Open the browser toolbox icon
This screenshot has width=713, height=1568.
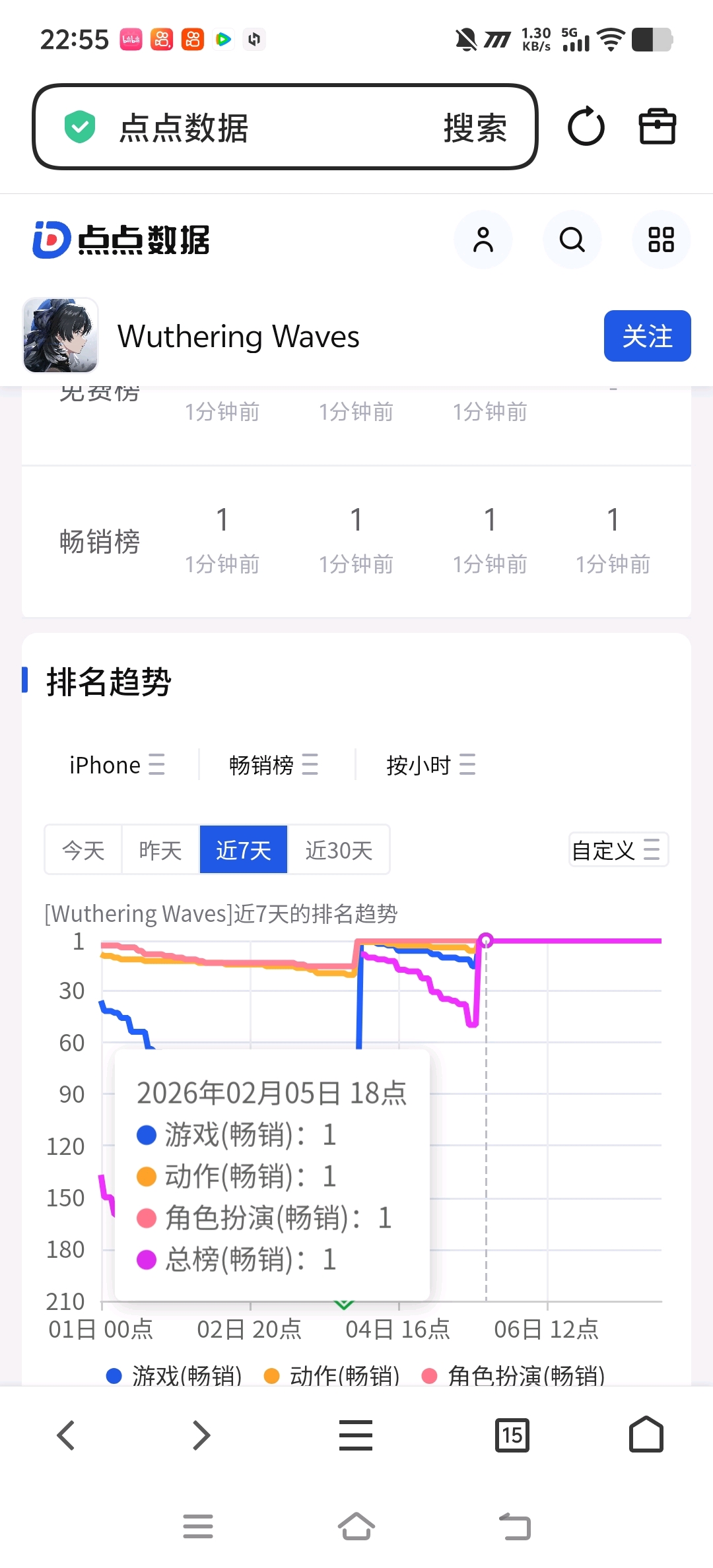657,127
